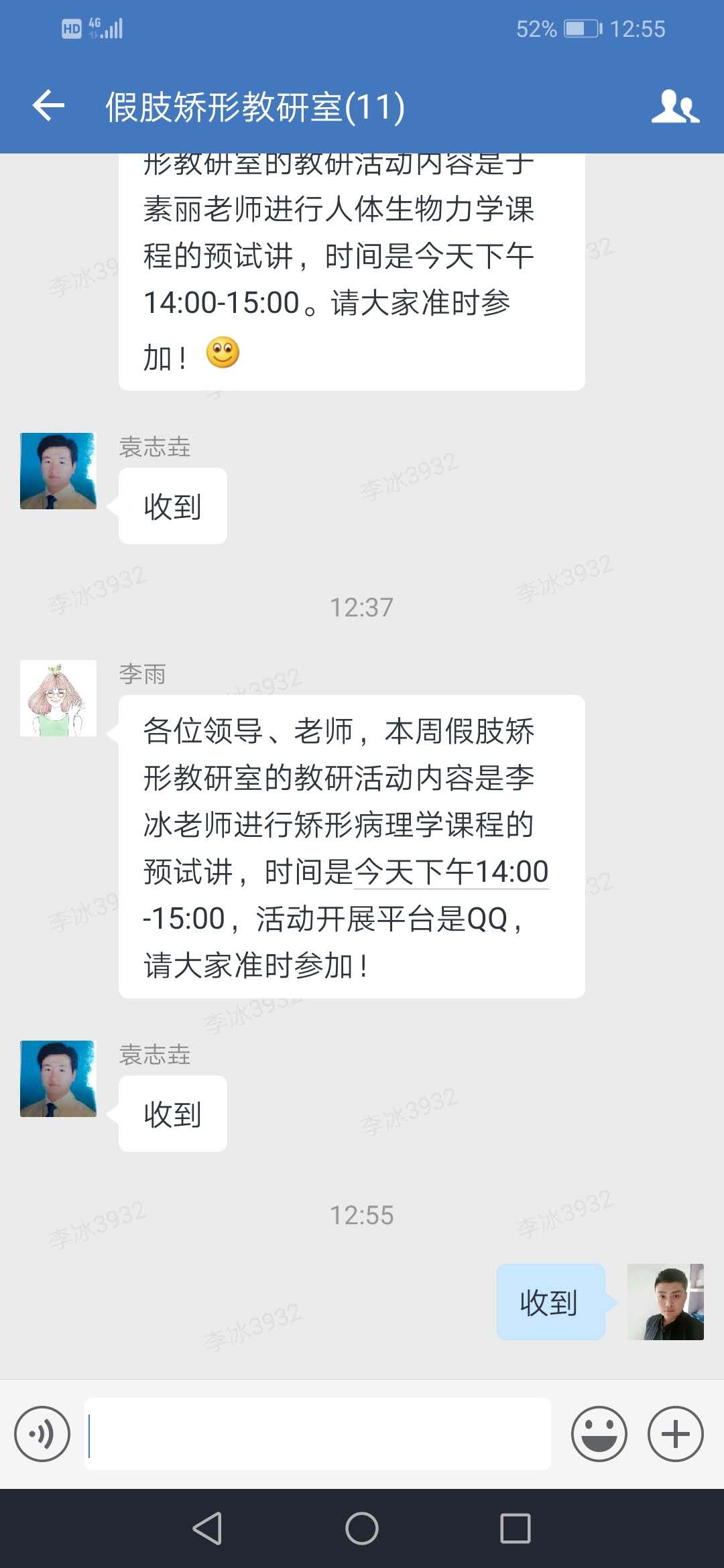The height and width of the screenshot is (1568, 724).
Task: Open 李雨's profile avatar
Action: click(x=58, y=698)
